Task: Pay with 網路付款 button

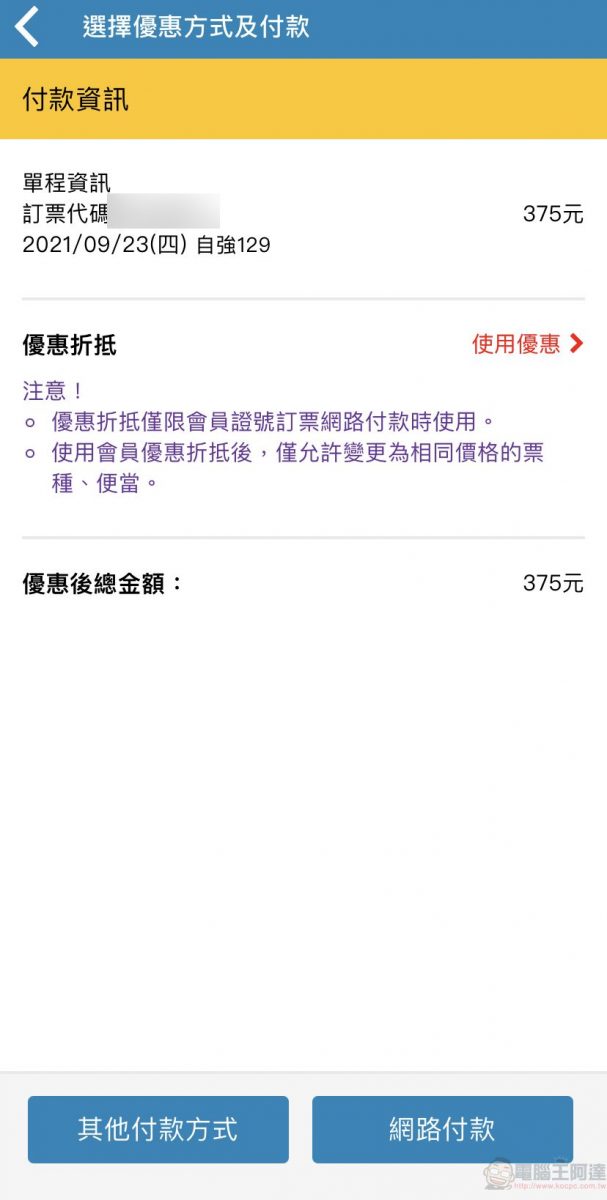Action: 442,1129
